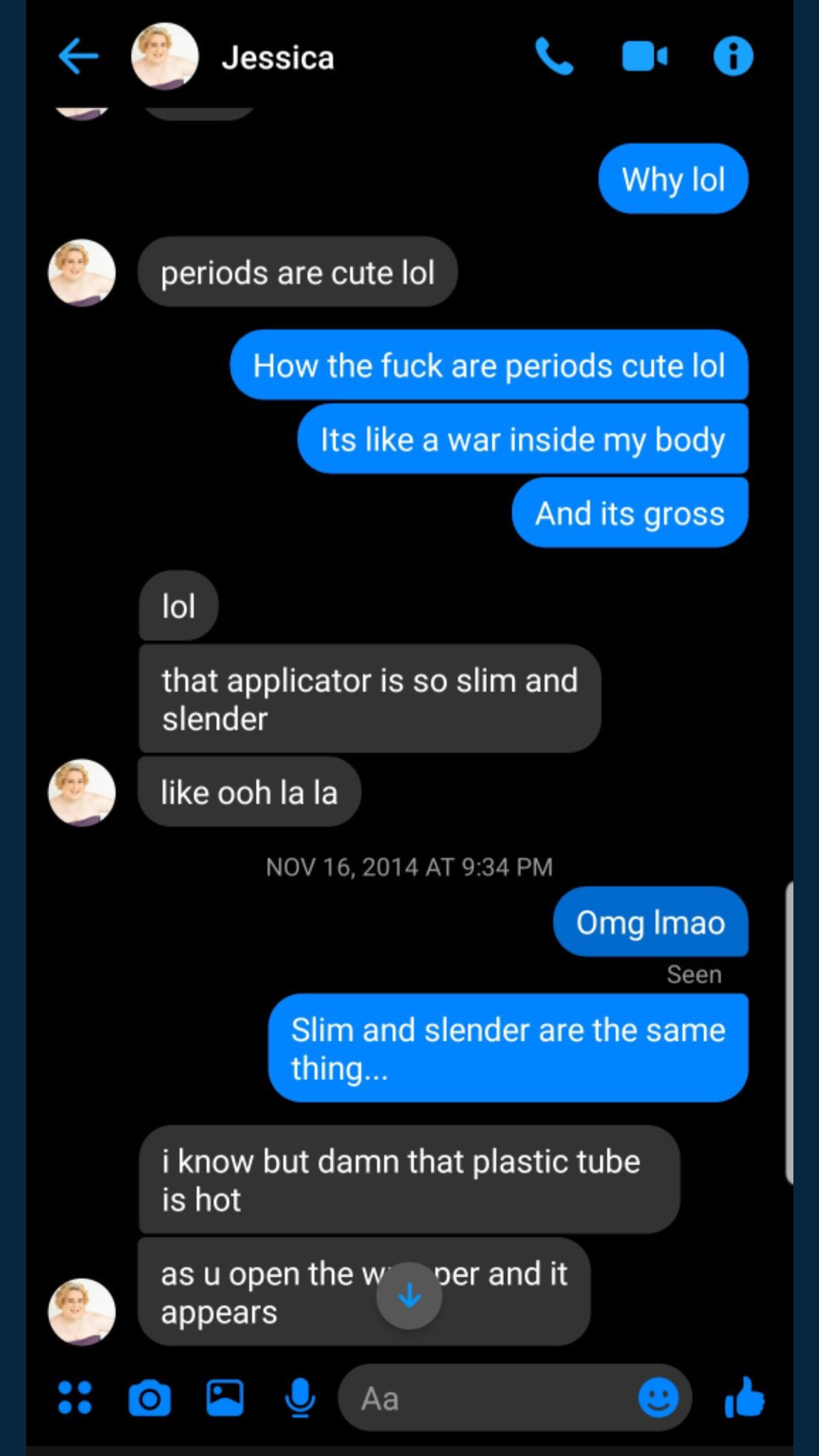Open the more apps four-dot menu
Image resolution: width=819 pixels, height=1456 pixels.
coord(75,1397)
